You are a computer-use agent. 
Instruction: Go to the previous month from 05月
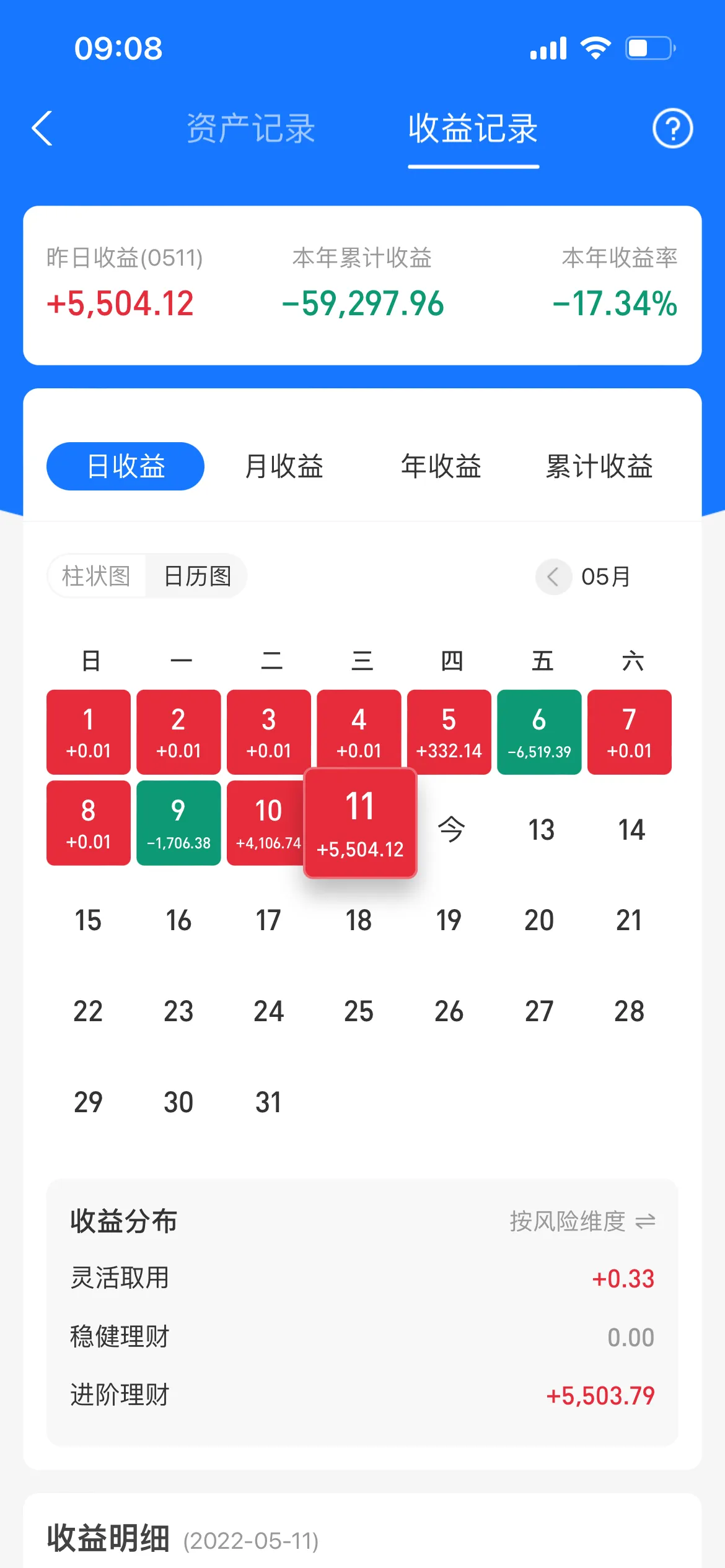click(x=553, y=577)
